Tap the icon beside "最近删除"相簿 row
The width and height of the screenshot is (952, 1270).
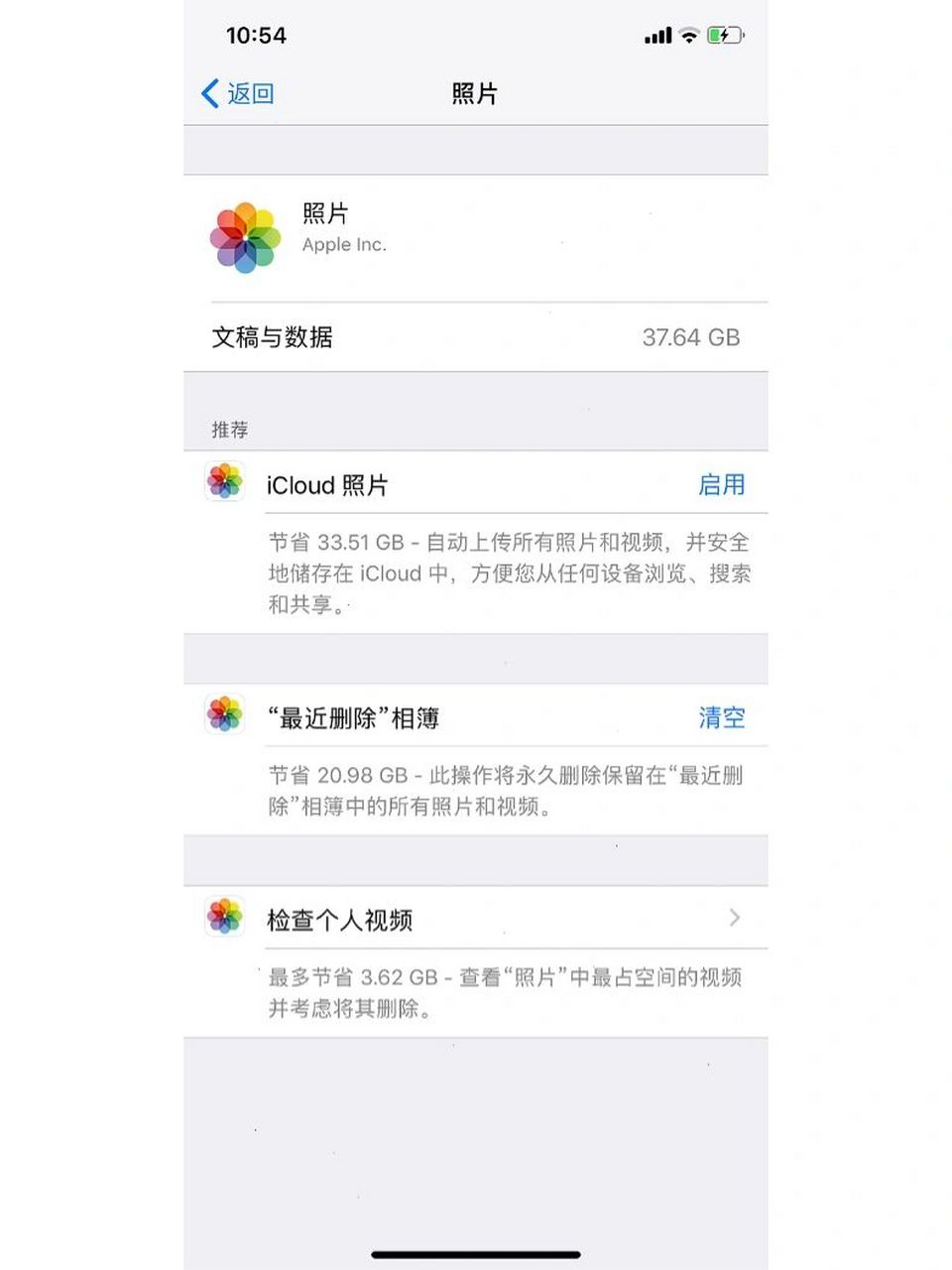224,716
